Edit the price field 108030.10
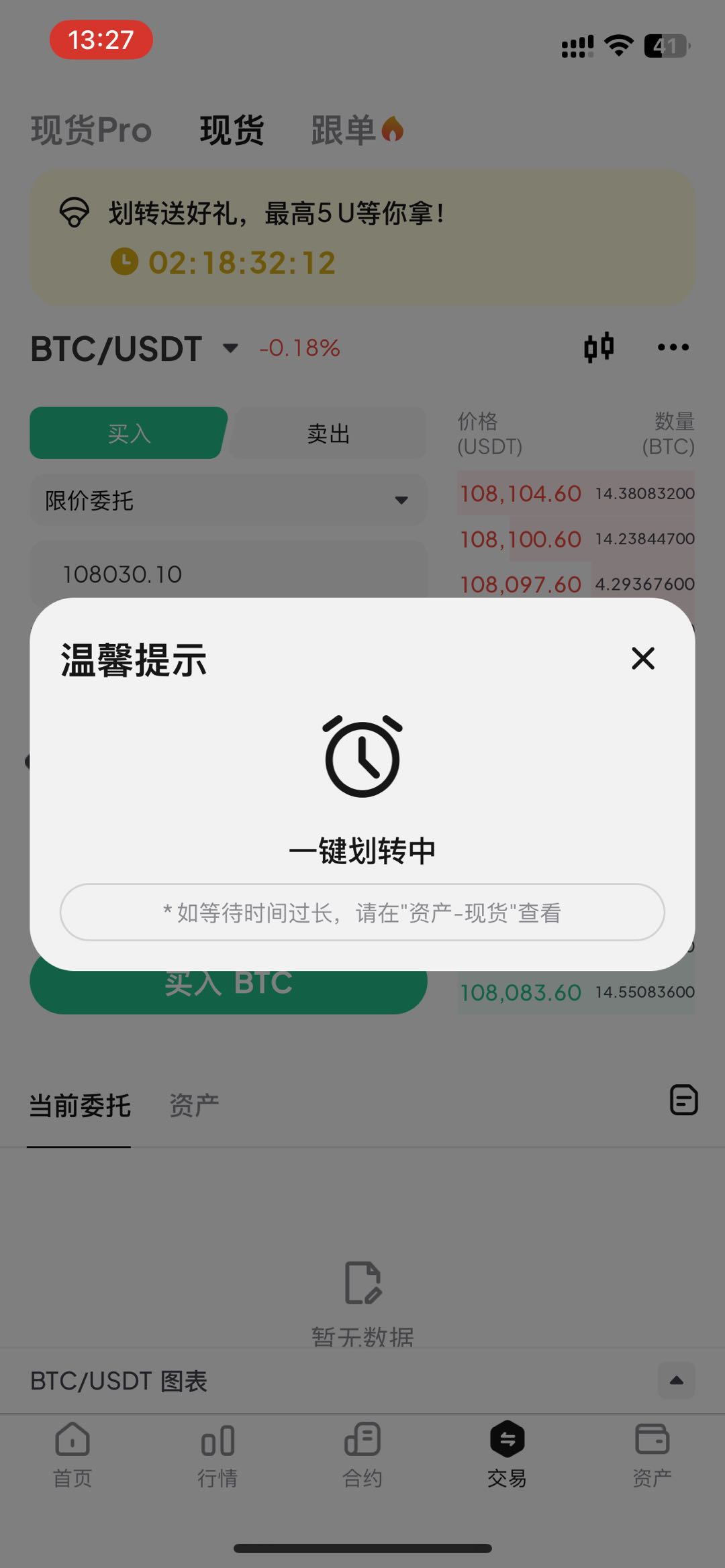Image resolution: width=725 pixels, height=1568 pixels. [228, 574]
